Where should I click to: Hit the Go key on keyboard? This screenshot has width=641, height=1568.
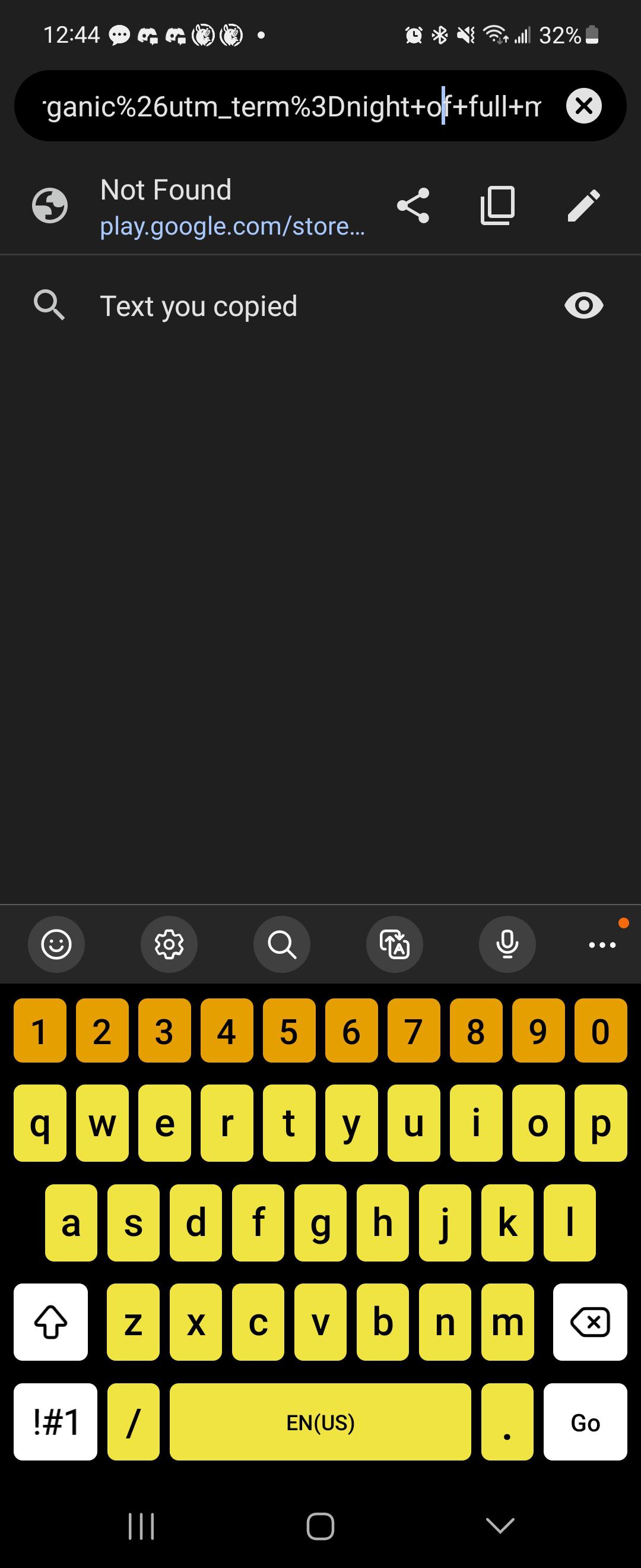585,1422
